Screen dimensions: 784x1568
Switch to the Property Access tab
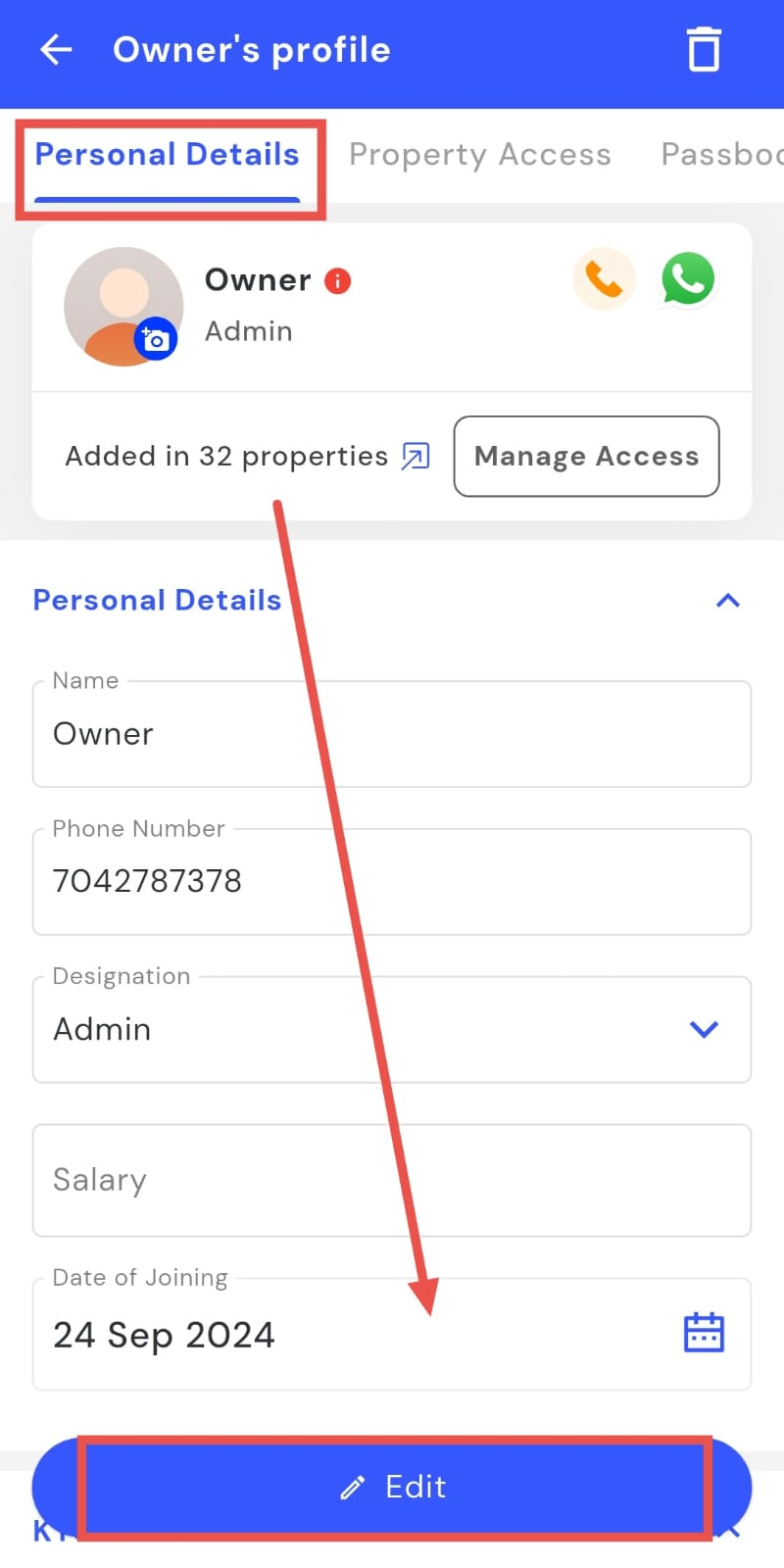point(479,155)
